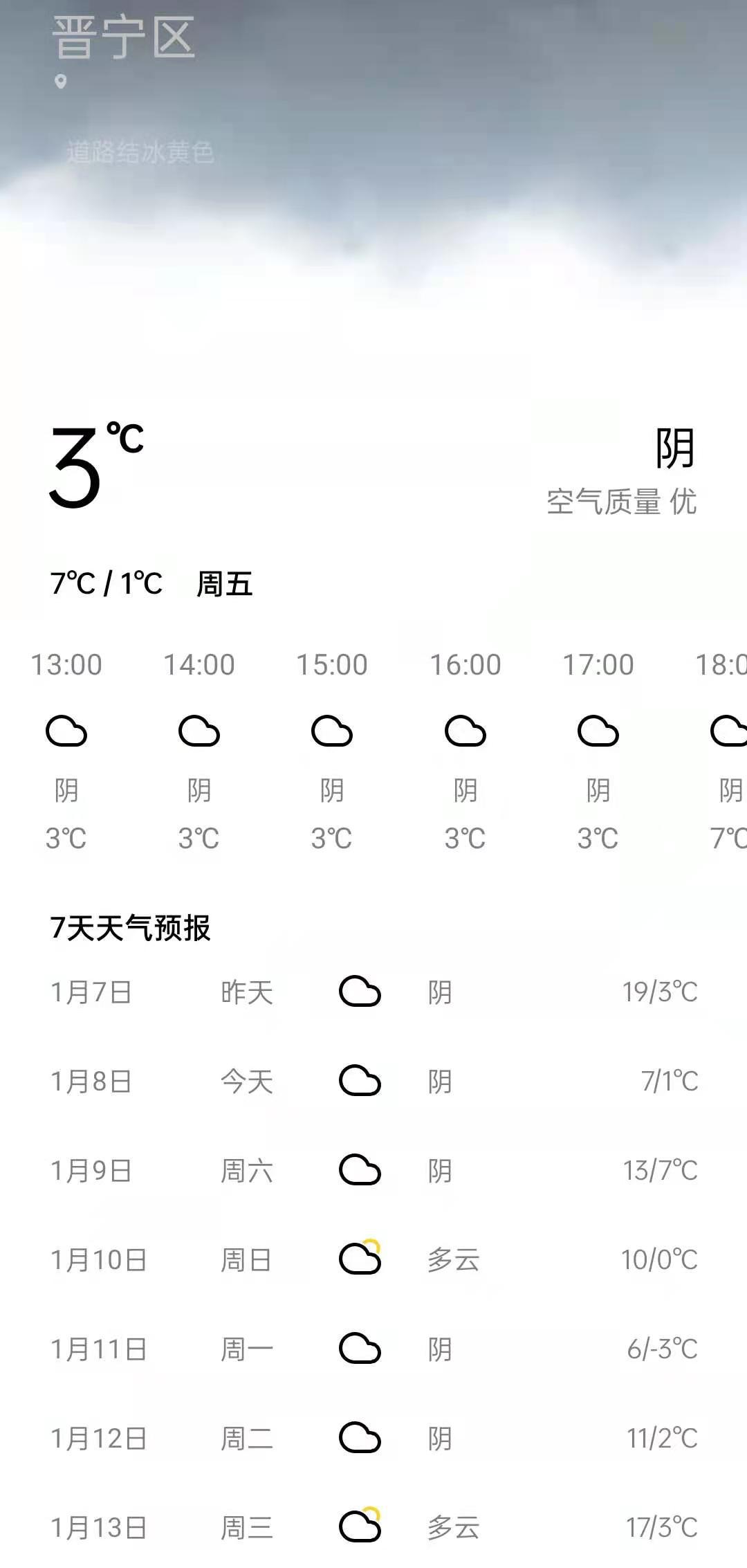Image resolution: width=747 pixels, height=1568 pixels.
Task: View the 道路结冰黄色 weather warning
Action: coord(140,152)
